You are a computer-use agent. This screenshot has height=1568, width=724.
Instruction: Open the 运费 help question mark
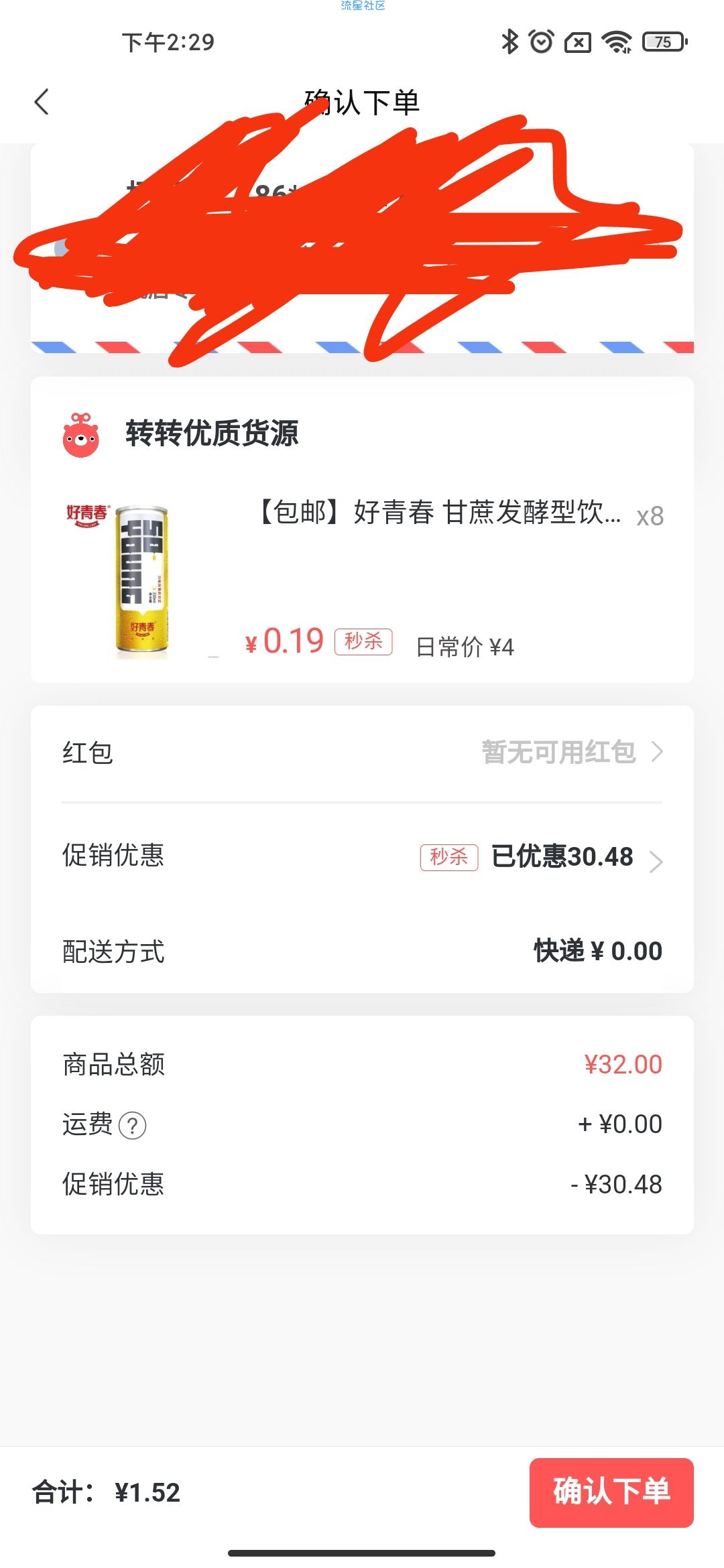pos(132,1125)
